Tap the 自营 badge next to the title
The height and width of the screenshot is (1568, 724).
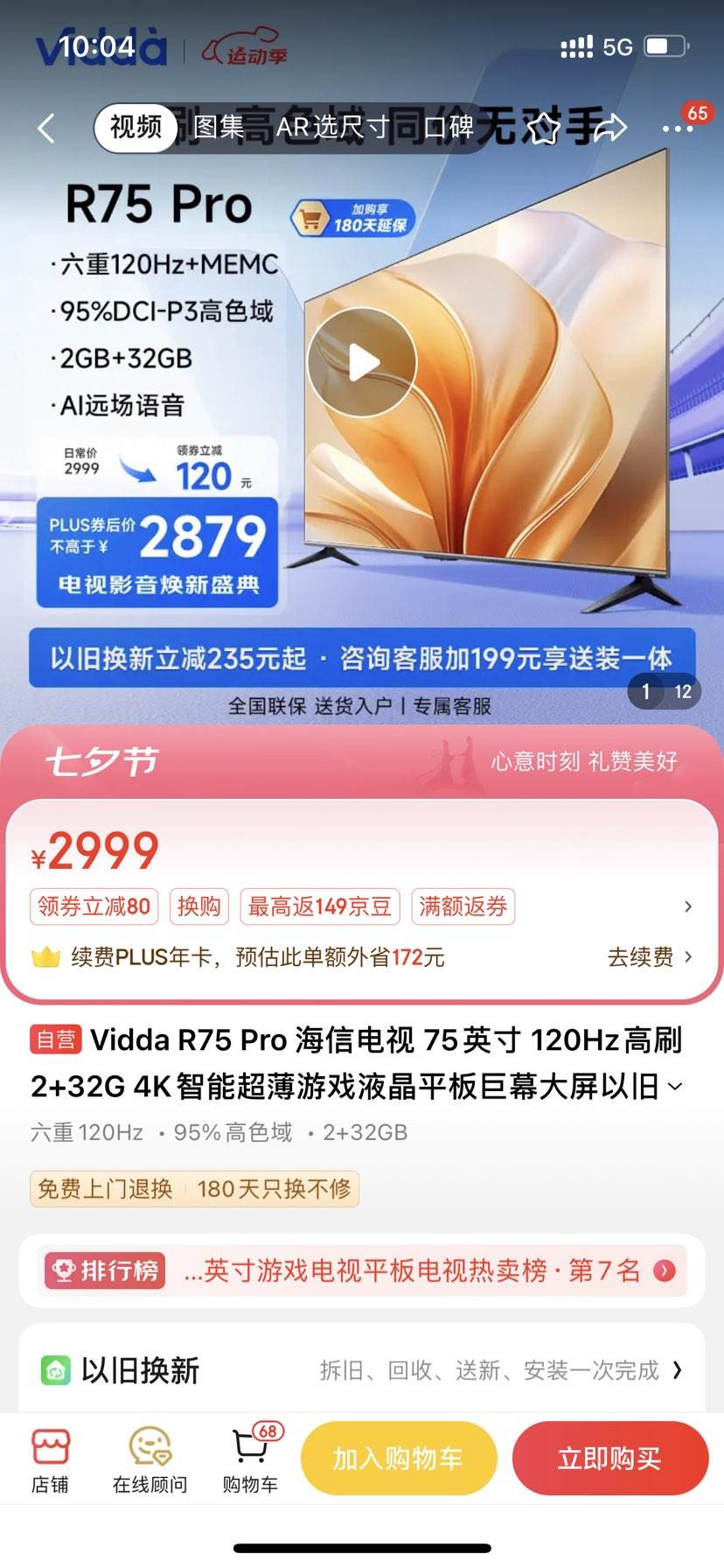point(52,1040)
